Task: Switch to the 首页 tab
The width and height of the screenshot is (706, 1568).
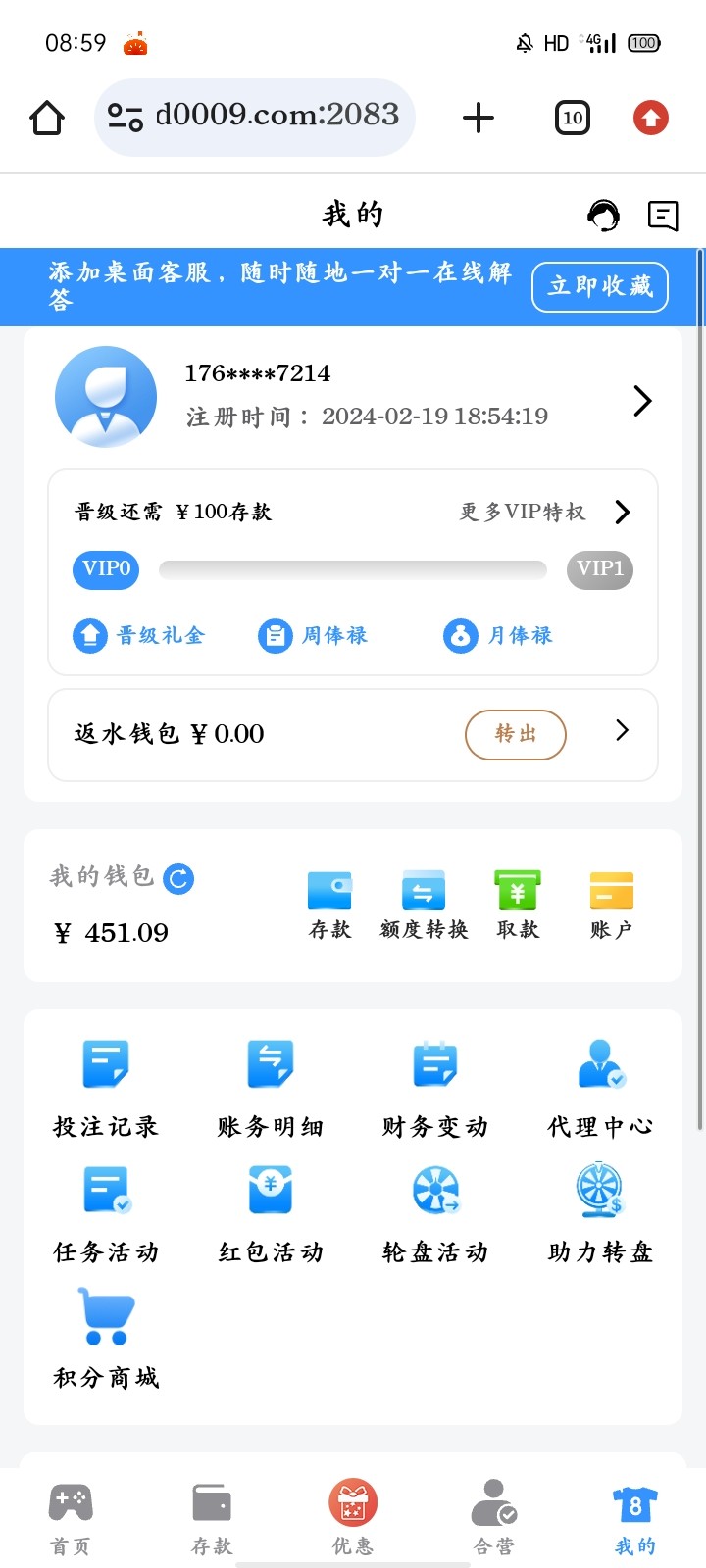Action: [x=71, y=1518]
